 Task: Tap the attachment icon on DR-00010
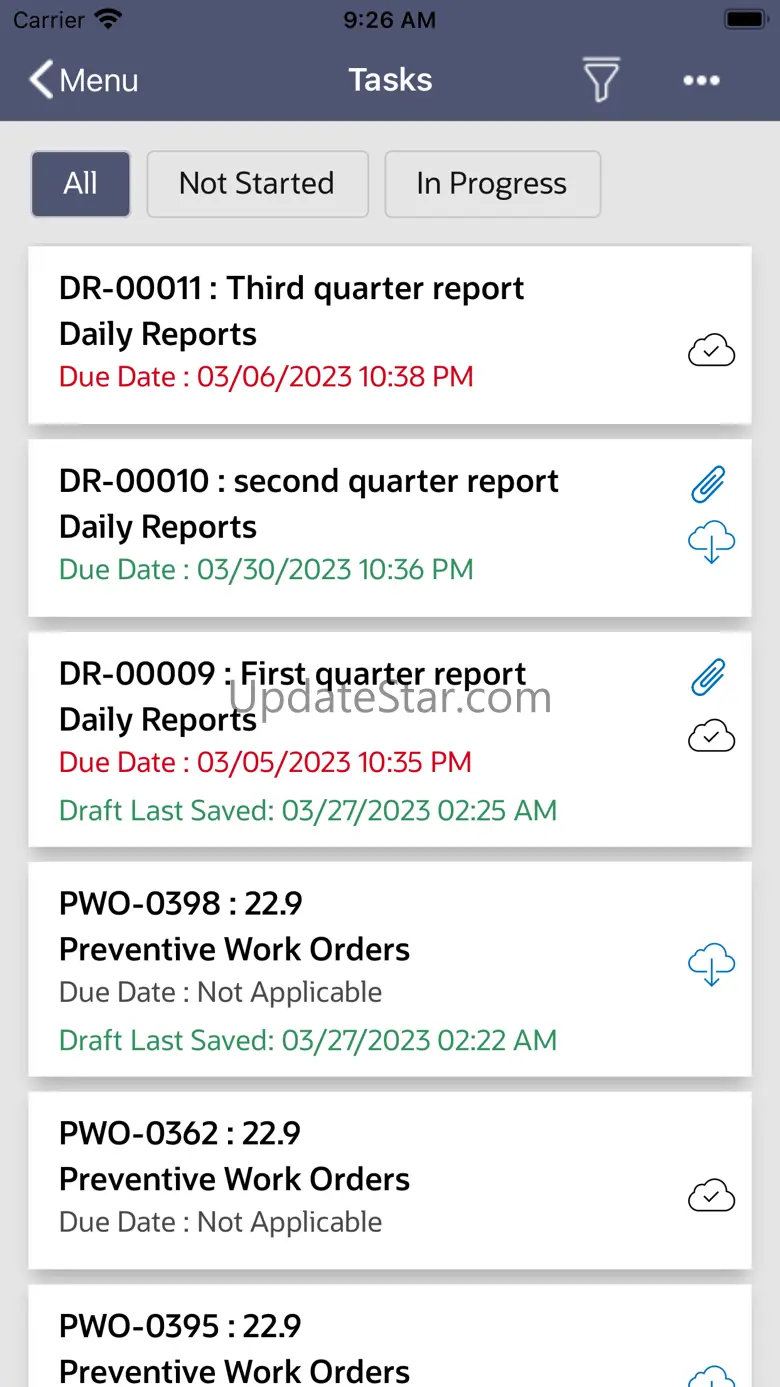[709, 485]
